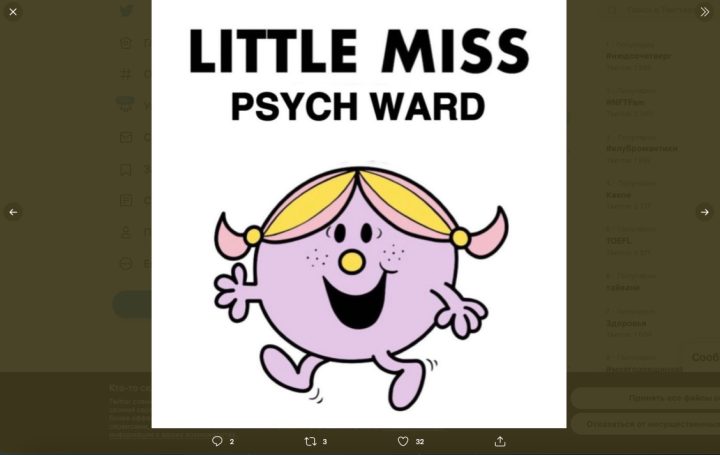720x455 pixels.
Task: Reply to this tweet
Action: tap(217, 441)
